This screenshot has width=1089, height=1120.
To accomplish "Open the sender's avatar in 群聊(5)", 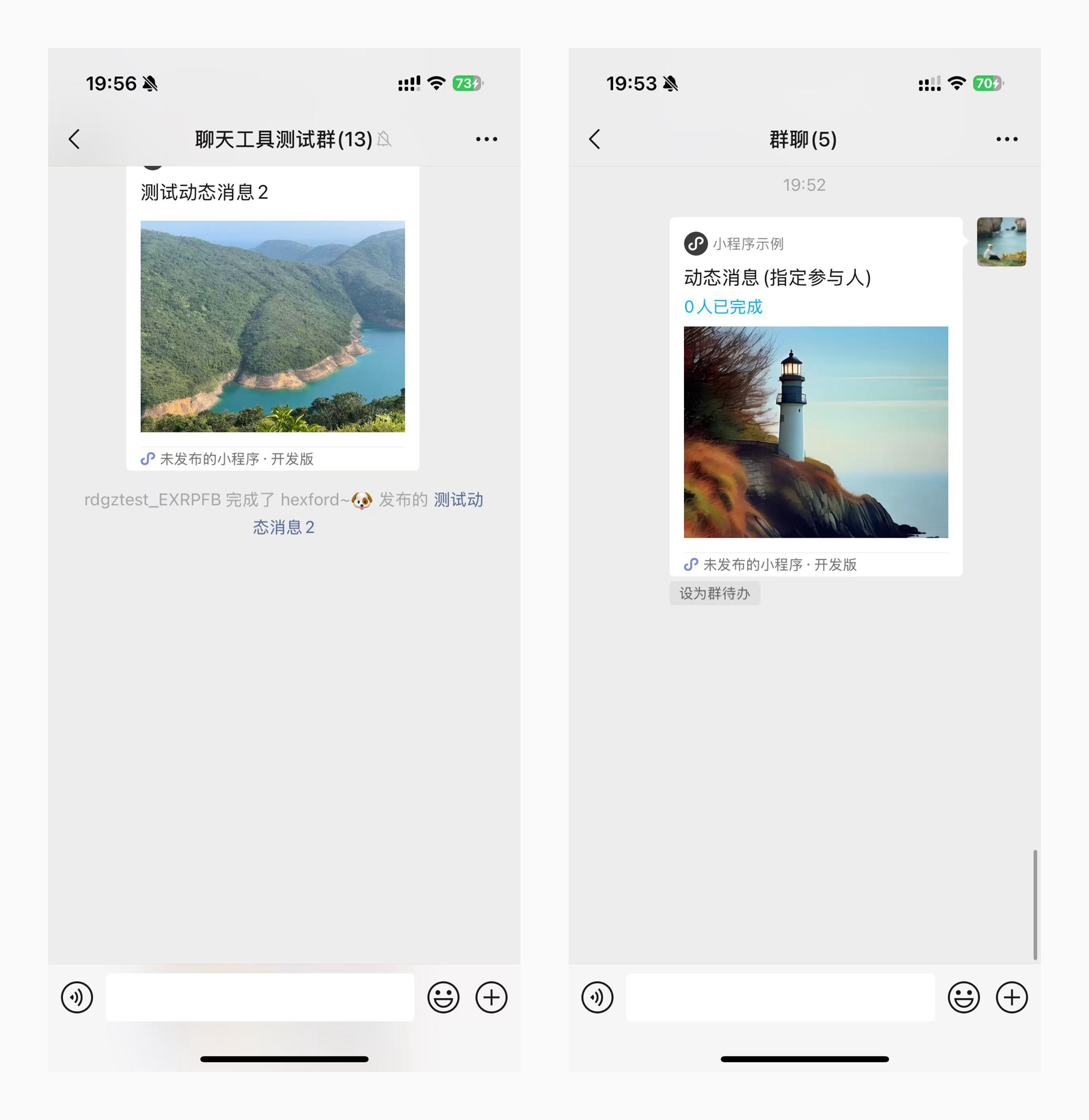I will [1001, 242].
